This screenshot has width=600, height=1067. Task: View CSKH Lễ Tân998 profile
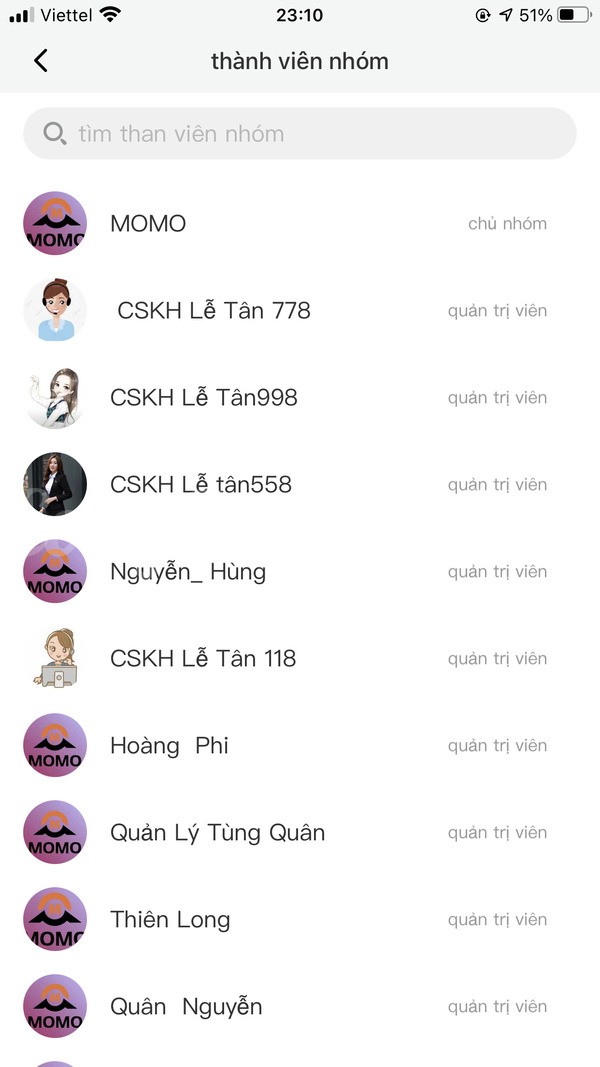tap(300, 397)
